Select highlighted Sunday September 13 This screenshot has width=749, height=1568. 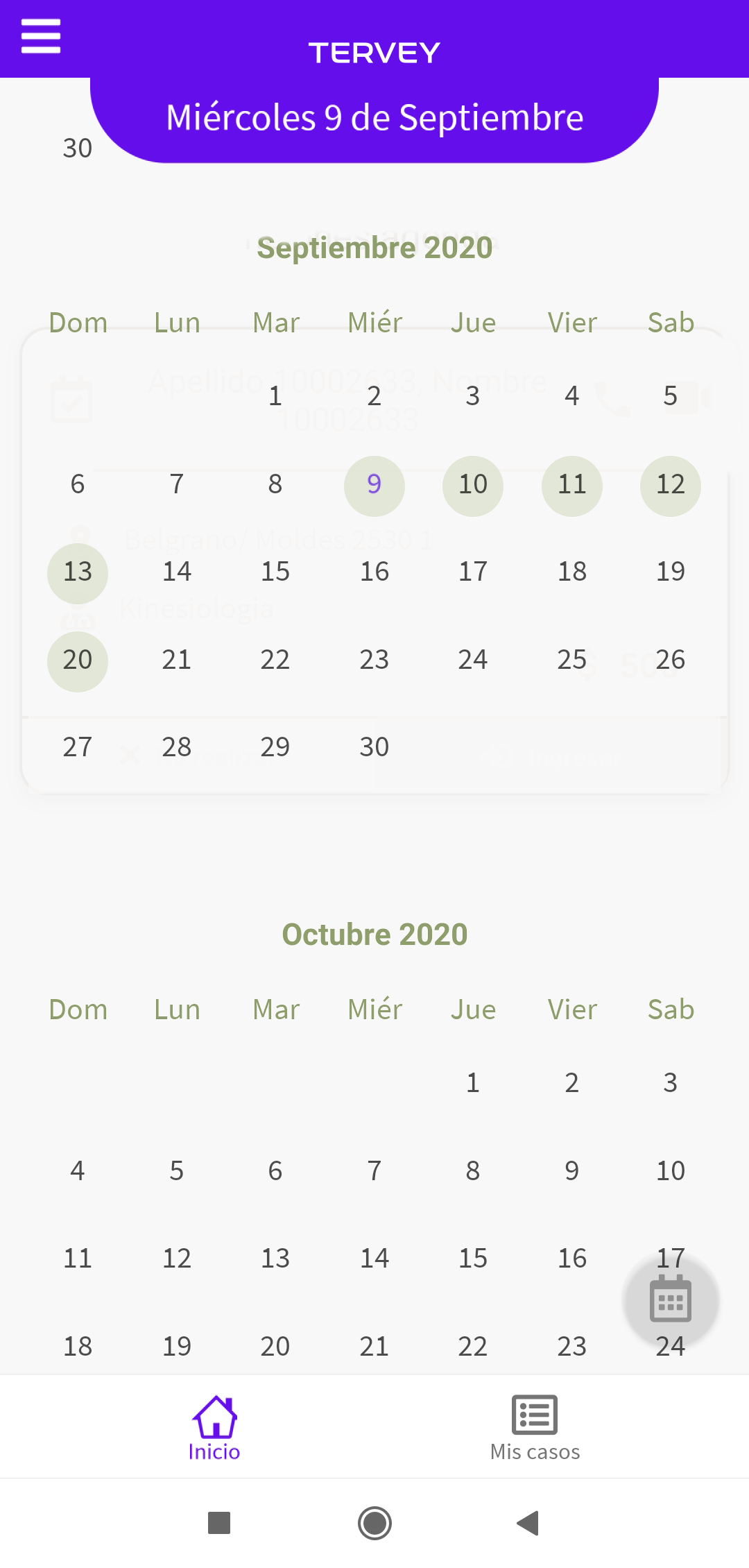[78, 572]
